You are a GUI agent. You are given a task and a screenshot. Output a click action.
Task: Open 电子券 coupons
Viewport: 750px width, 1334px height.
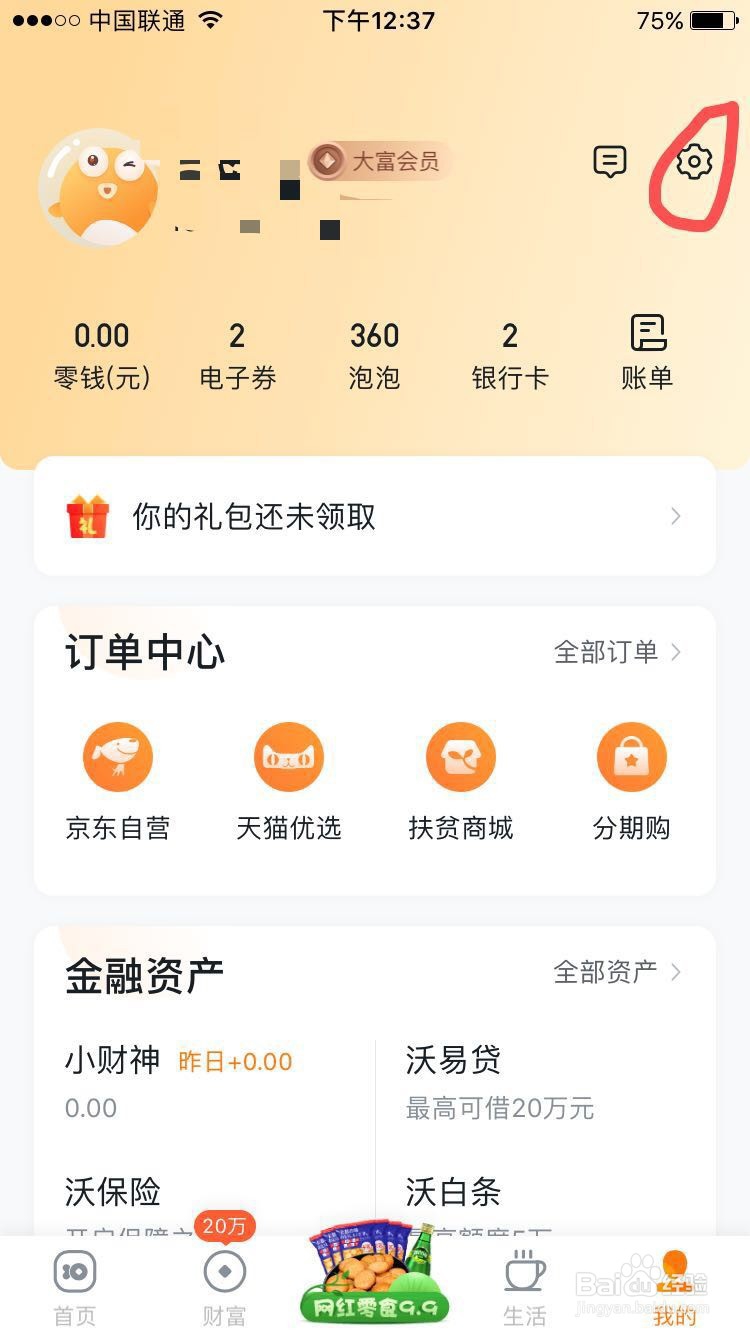(237, 355)
